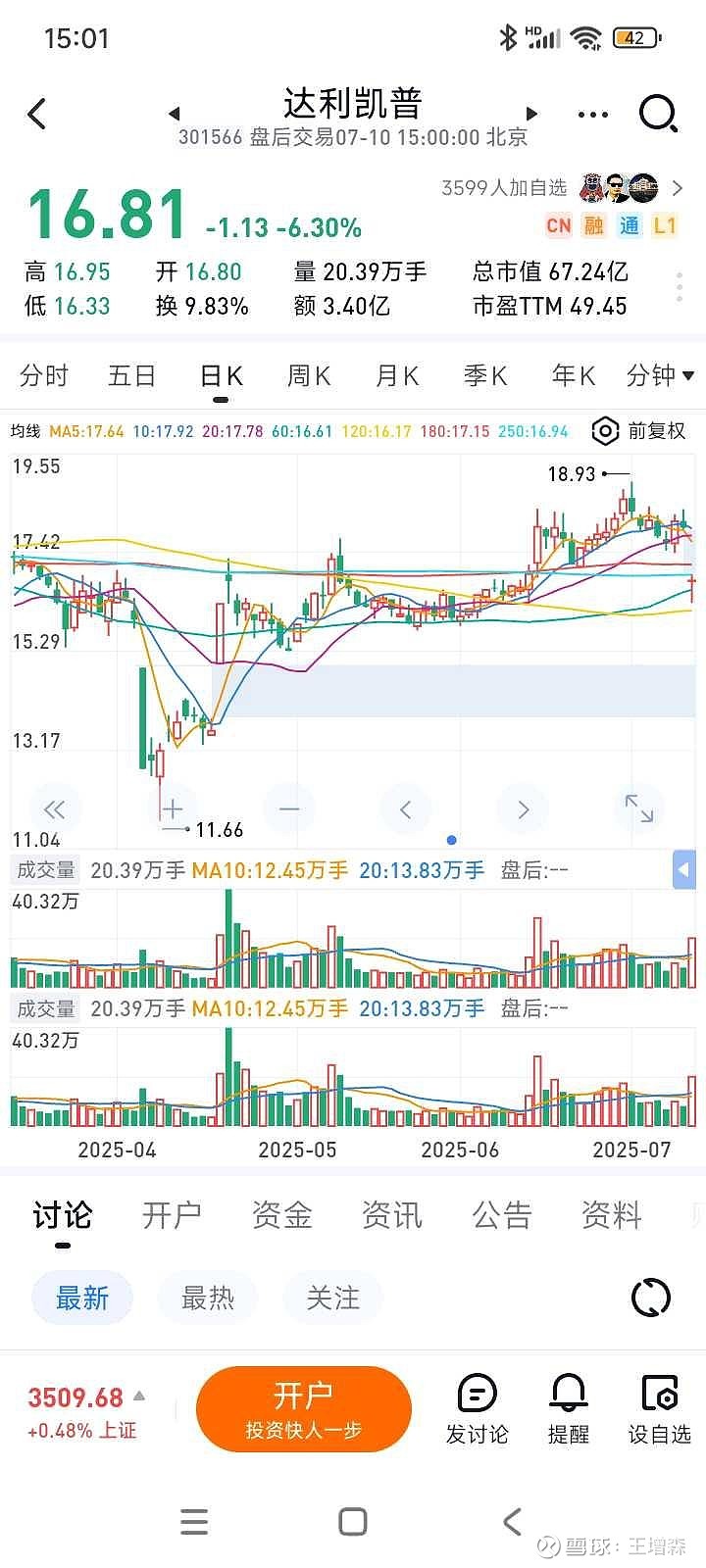The width and height of the screenshot is (706, 1568).
Task: Refresh the discussion list
Action: pyautogui.click(x=650, y=1298)
